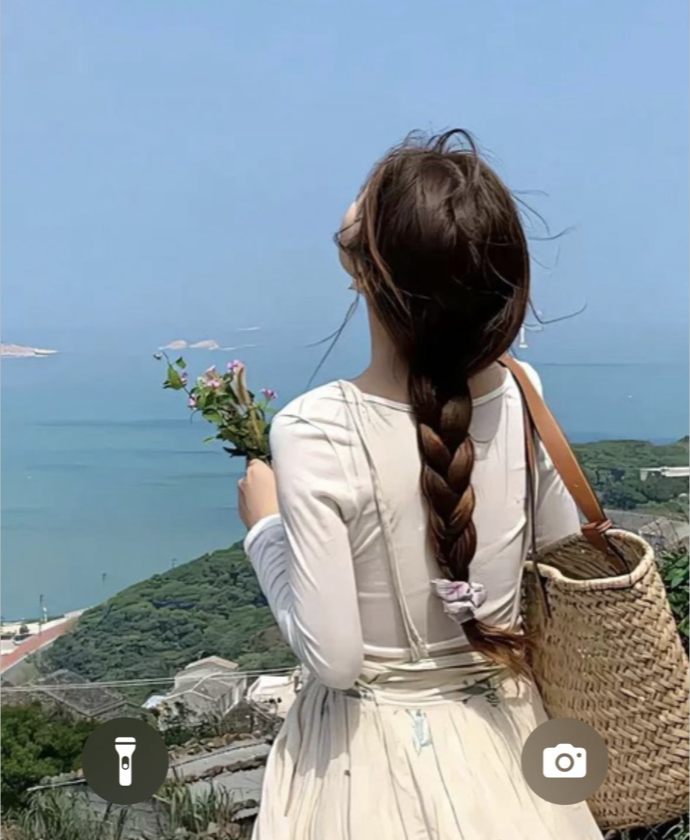
Task: Open the camera shortcut
Action: point(564,761)
